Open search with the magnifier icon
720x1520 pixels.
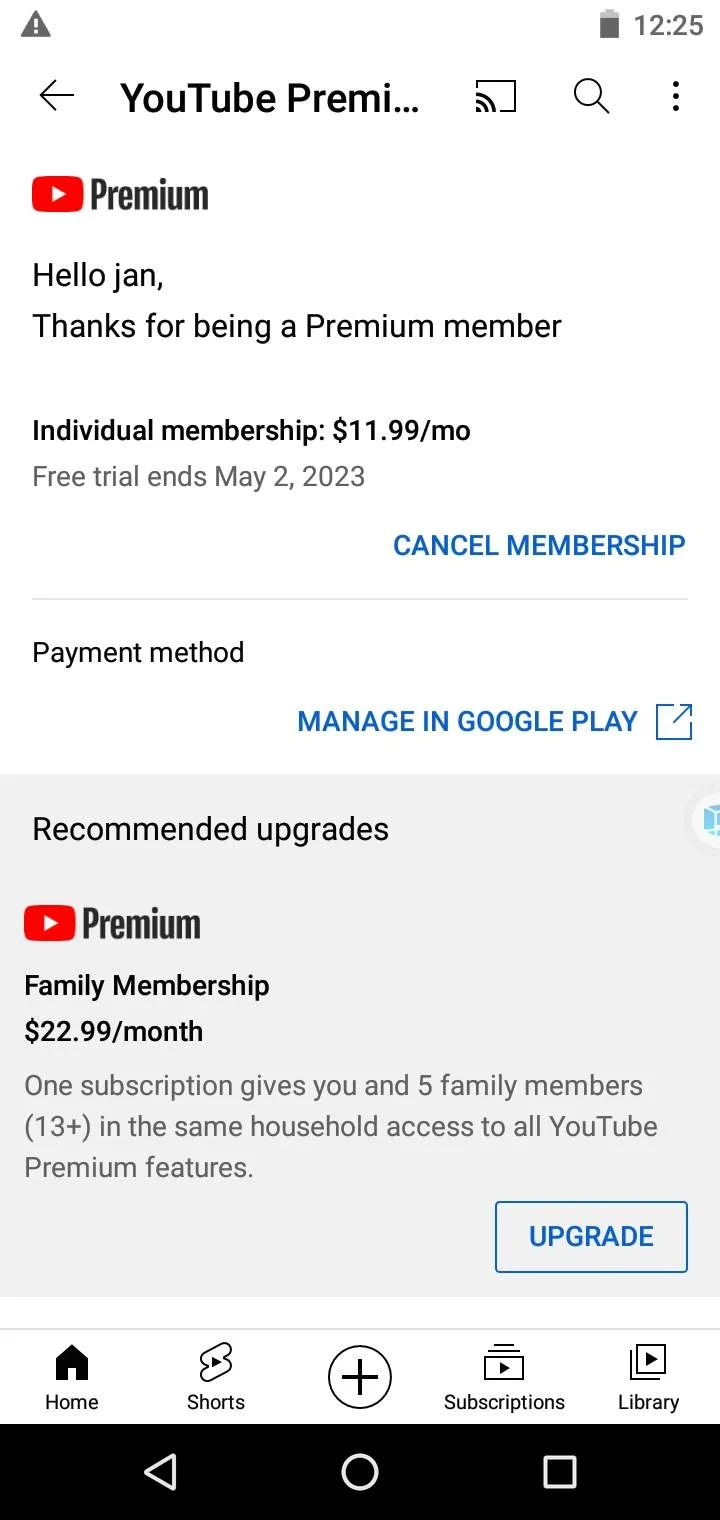point(591,97)
